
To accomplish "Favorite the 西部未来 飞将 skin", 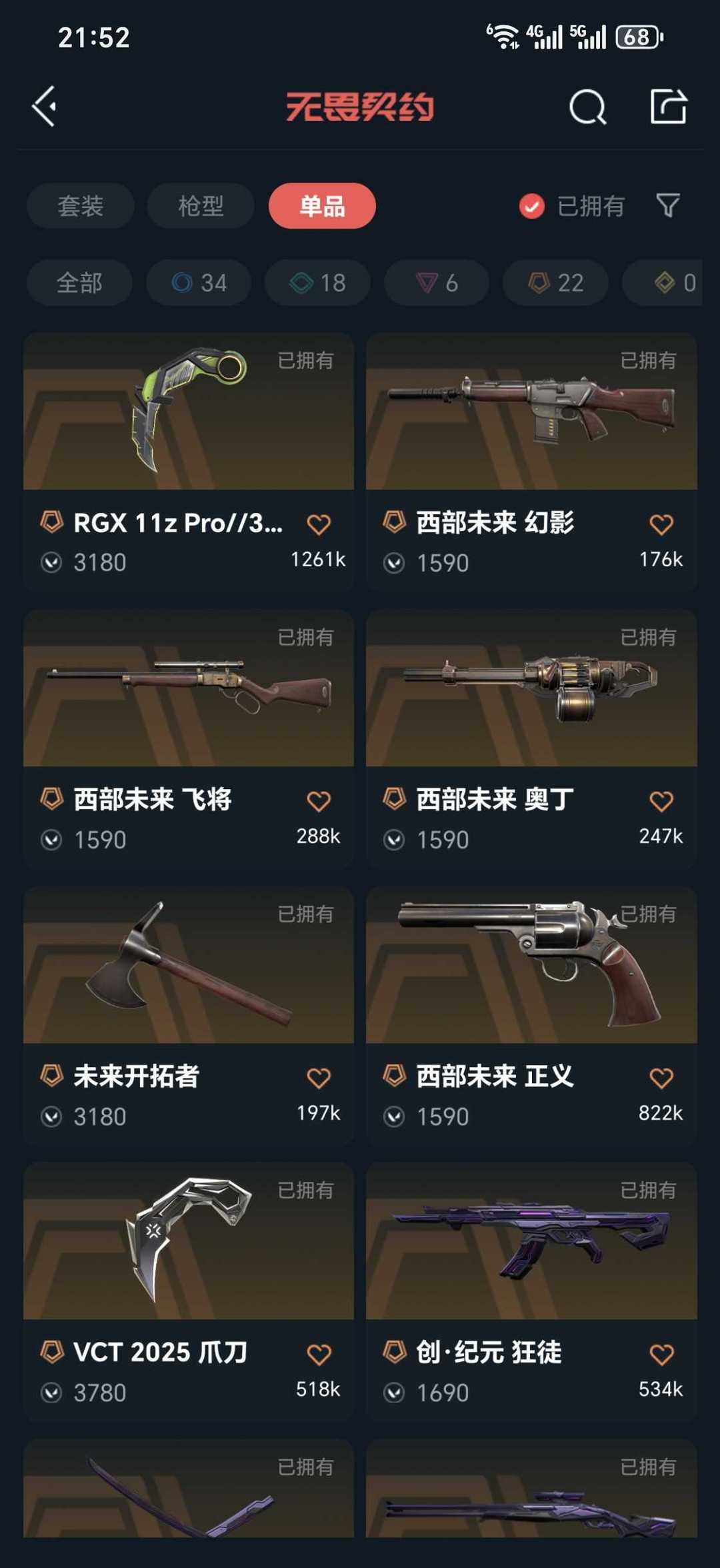I will 319,801.
